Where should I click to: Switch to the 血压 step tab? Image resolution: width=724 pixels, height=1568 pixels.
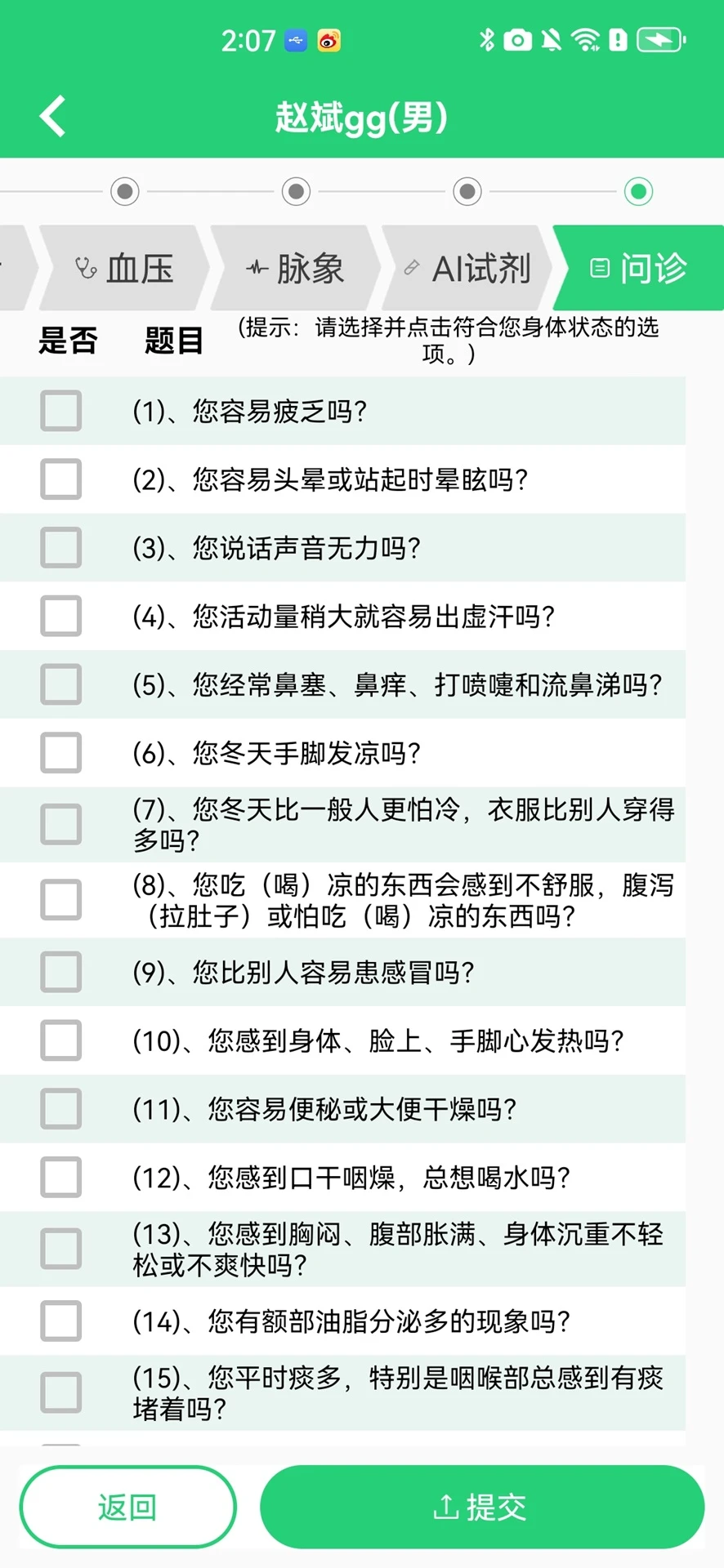tap(124, 269)
